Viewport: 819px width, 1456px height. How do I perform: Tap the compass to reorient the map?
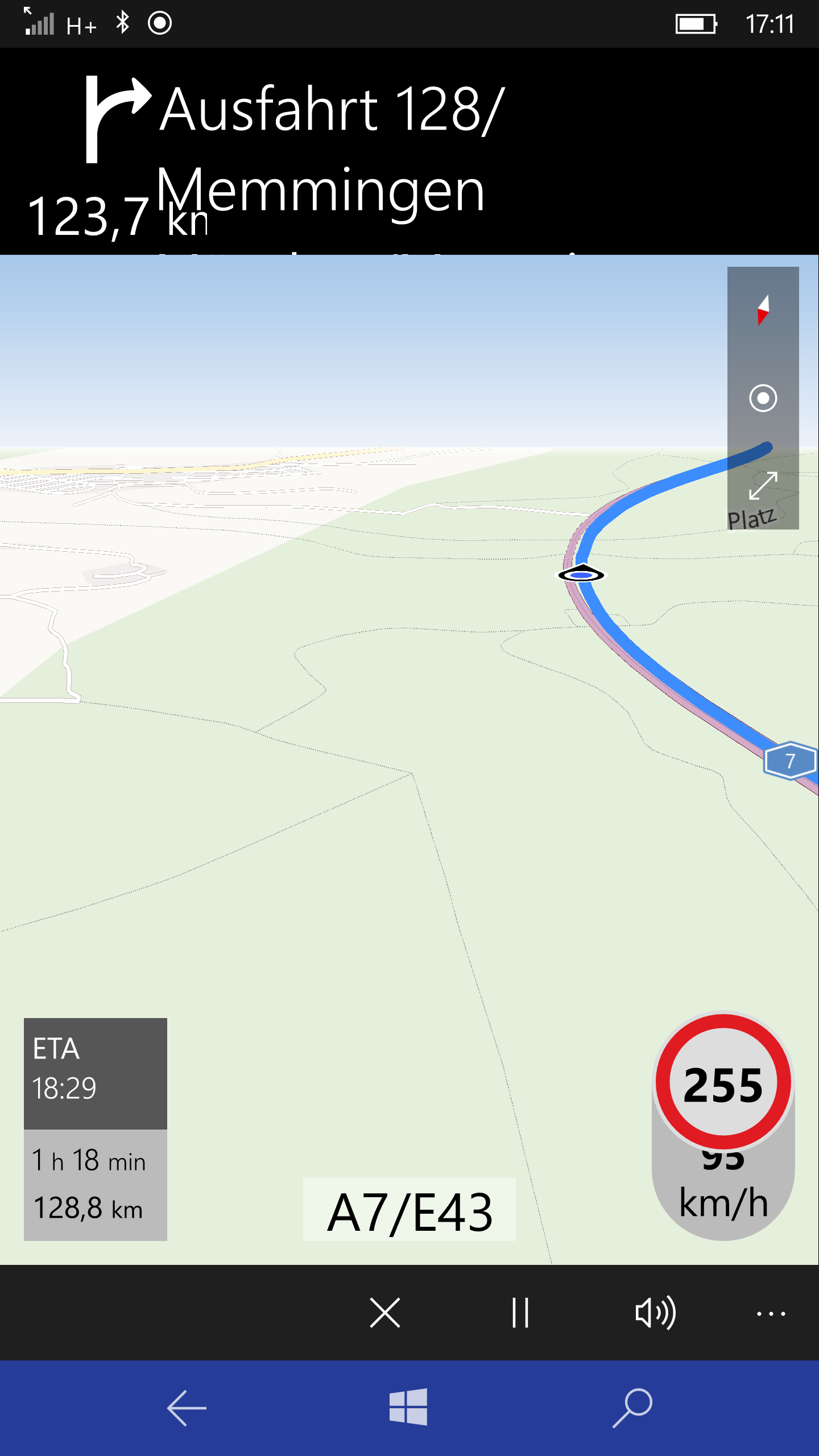[763, 311]
